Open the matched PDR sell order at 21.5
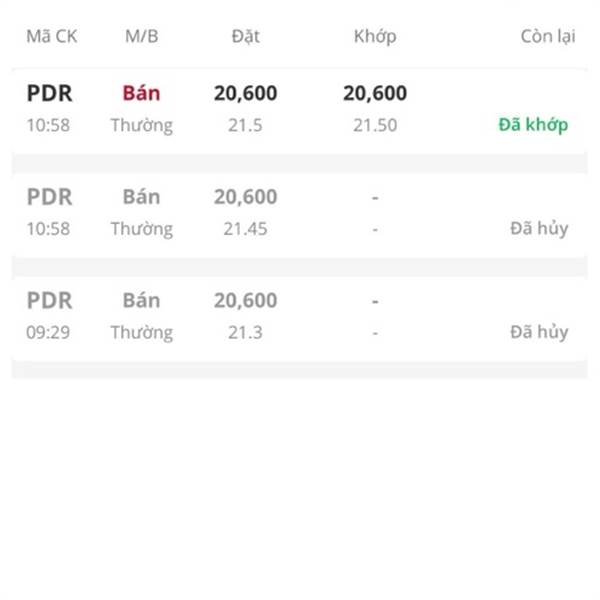The image size is (600, 600). click(x=298, y=109)
